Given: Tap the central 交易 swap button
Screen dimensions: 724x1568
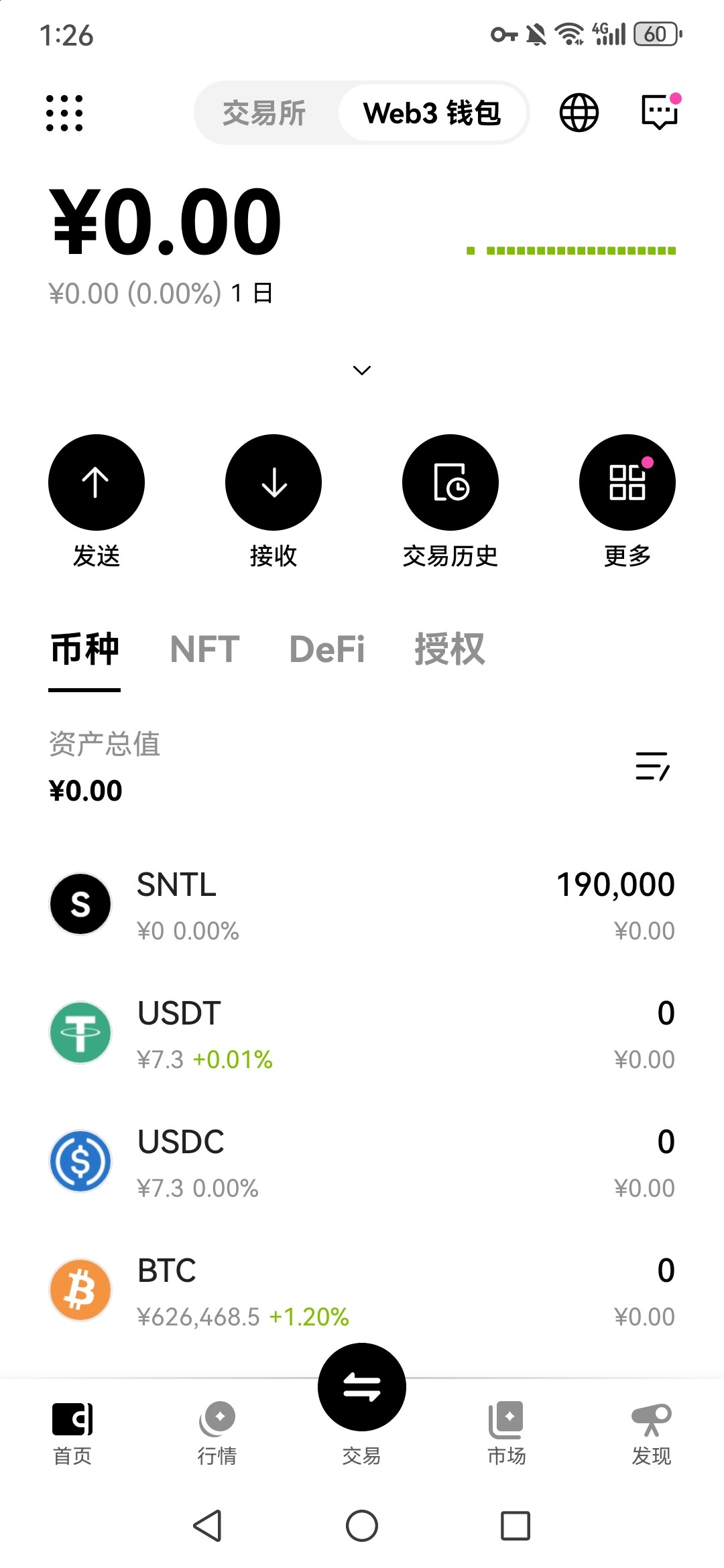Looking at the screenshot, I should 362,1387.
